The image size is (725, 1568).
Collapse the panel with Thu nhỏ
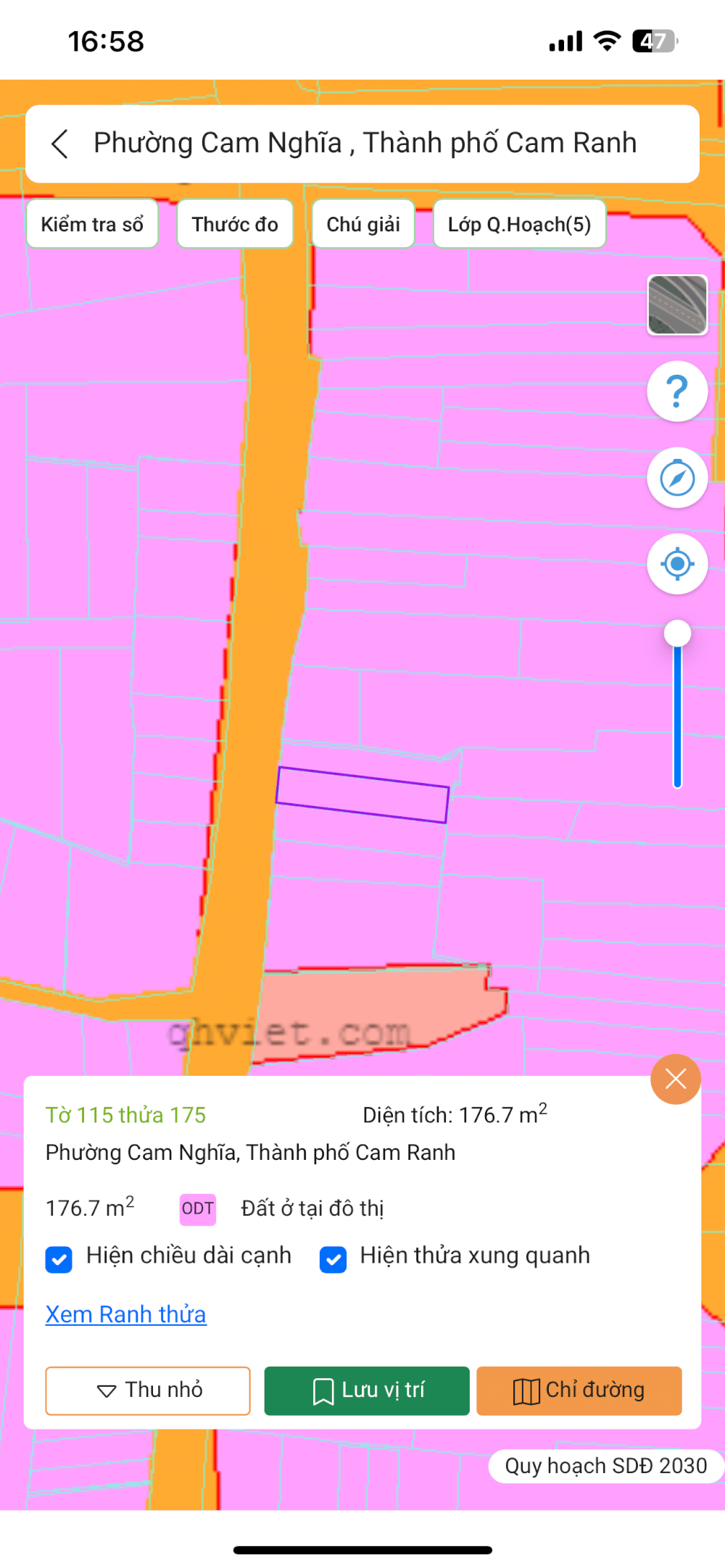point(148,1390)
